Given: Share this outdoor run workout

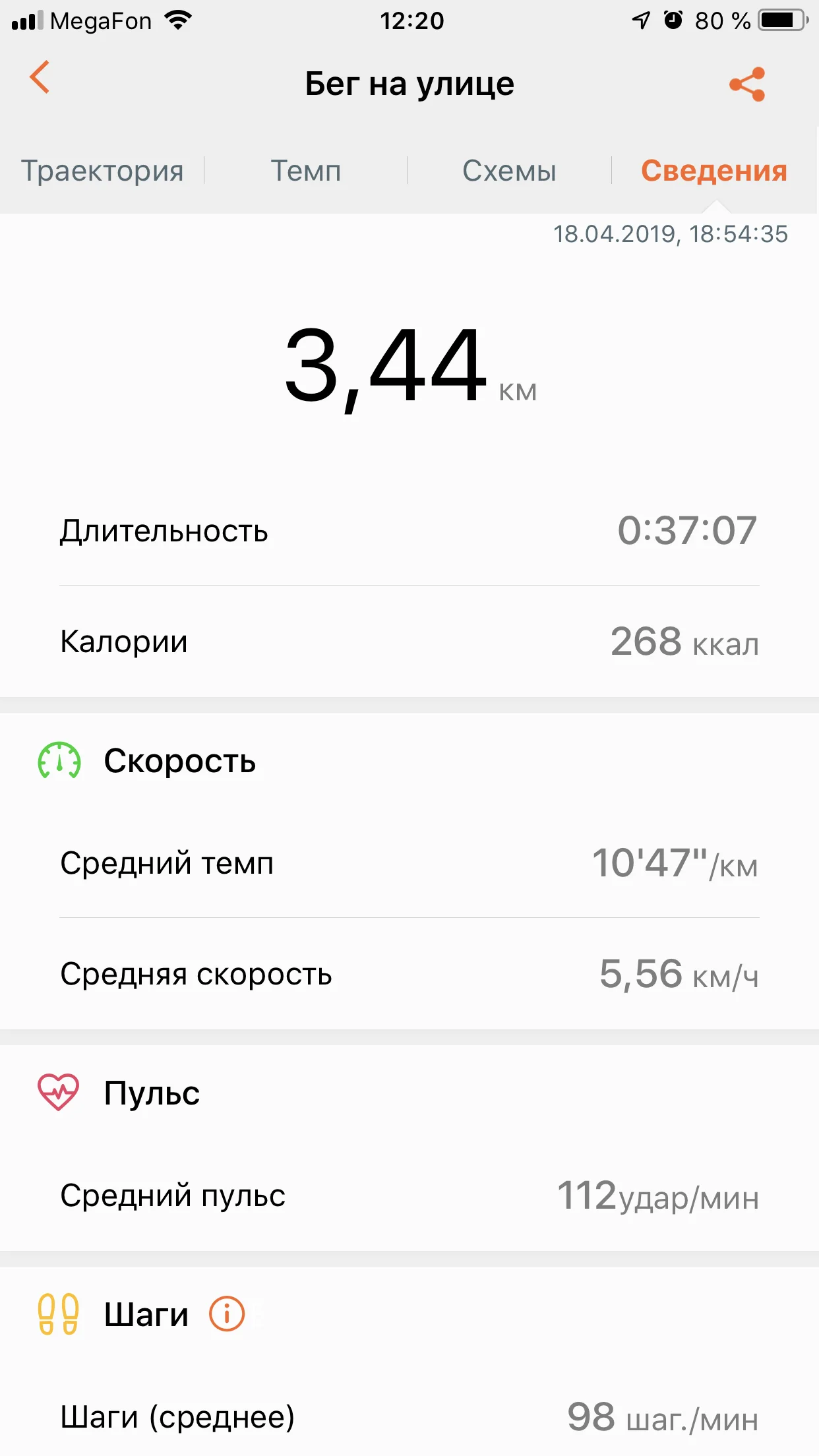Looking at the screenshot, I should pyautogui.click(x=747, y=84).
